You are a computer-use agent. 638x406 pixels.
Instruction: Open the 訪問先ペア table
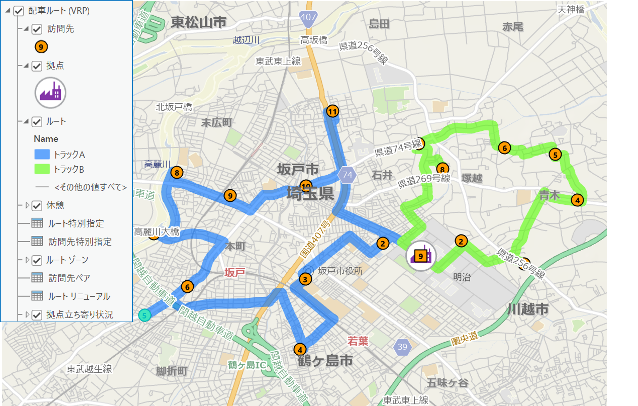coord(71,278)
